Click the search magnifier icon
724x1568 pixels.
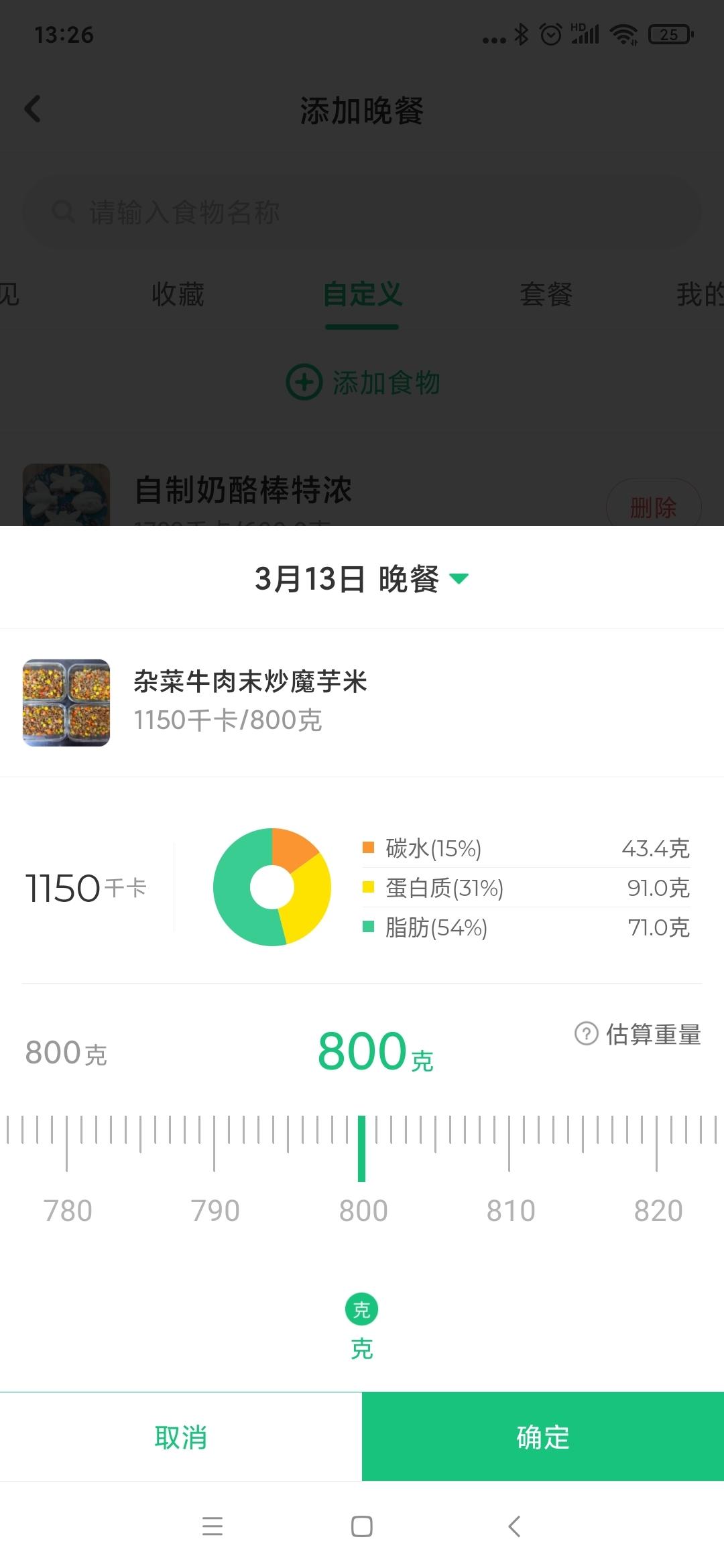pos(64,211)
